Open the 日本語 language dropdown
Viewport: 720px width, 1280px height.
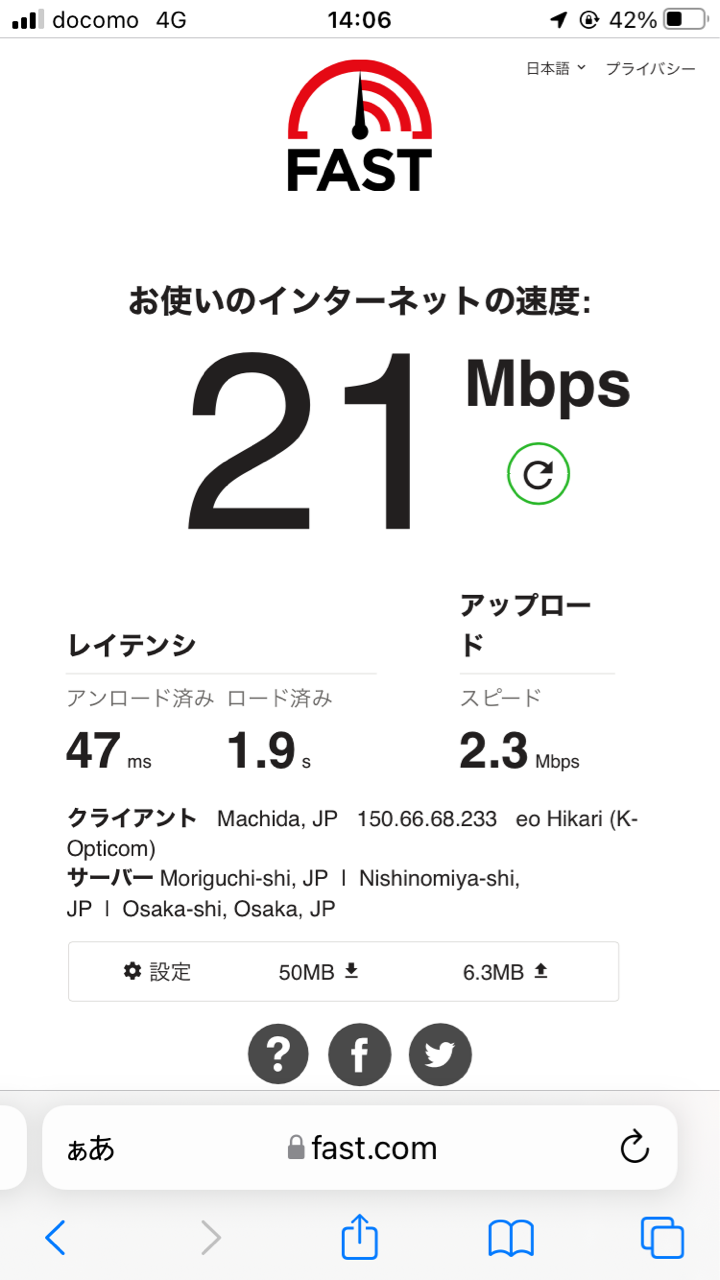point(556,69)
